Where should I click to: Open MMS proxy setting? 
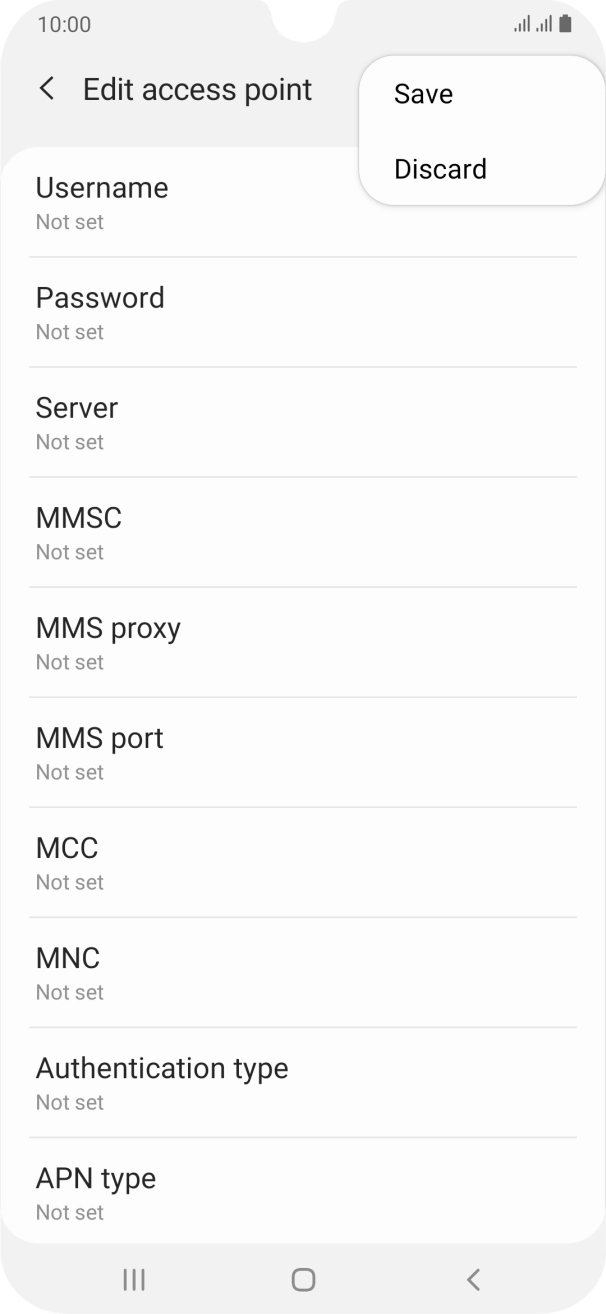point(300,643)
